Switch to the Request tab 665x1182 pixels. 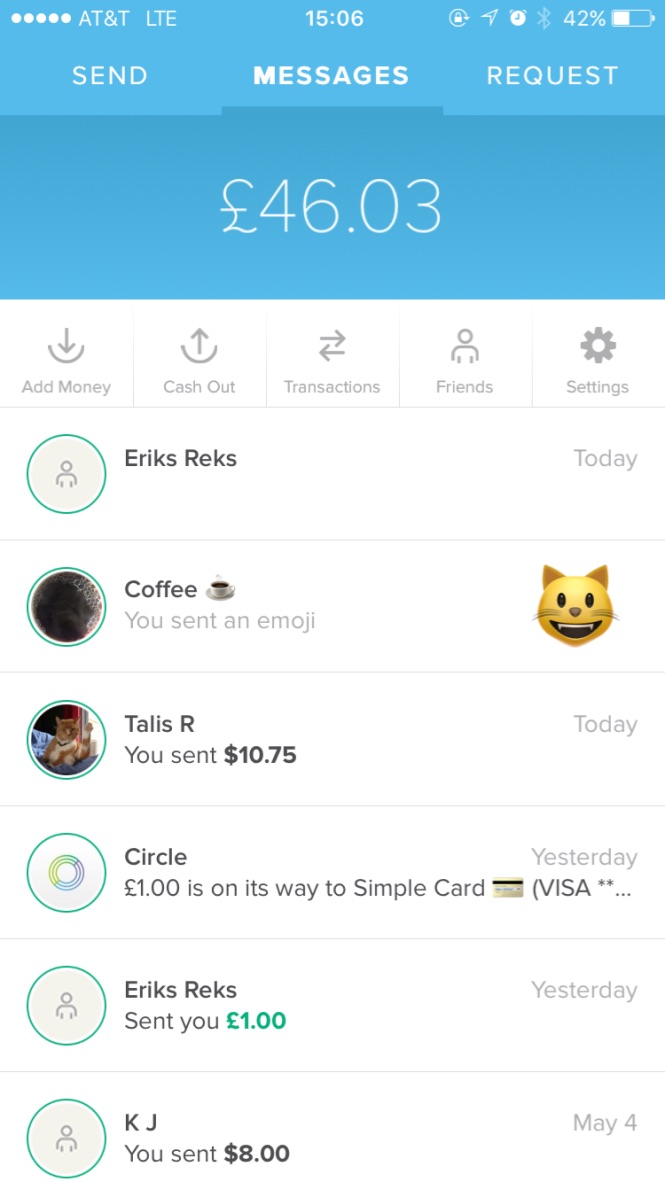coord(553,76)
